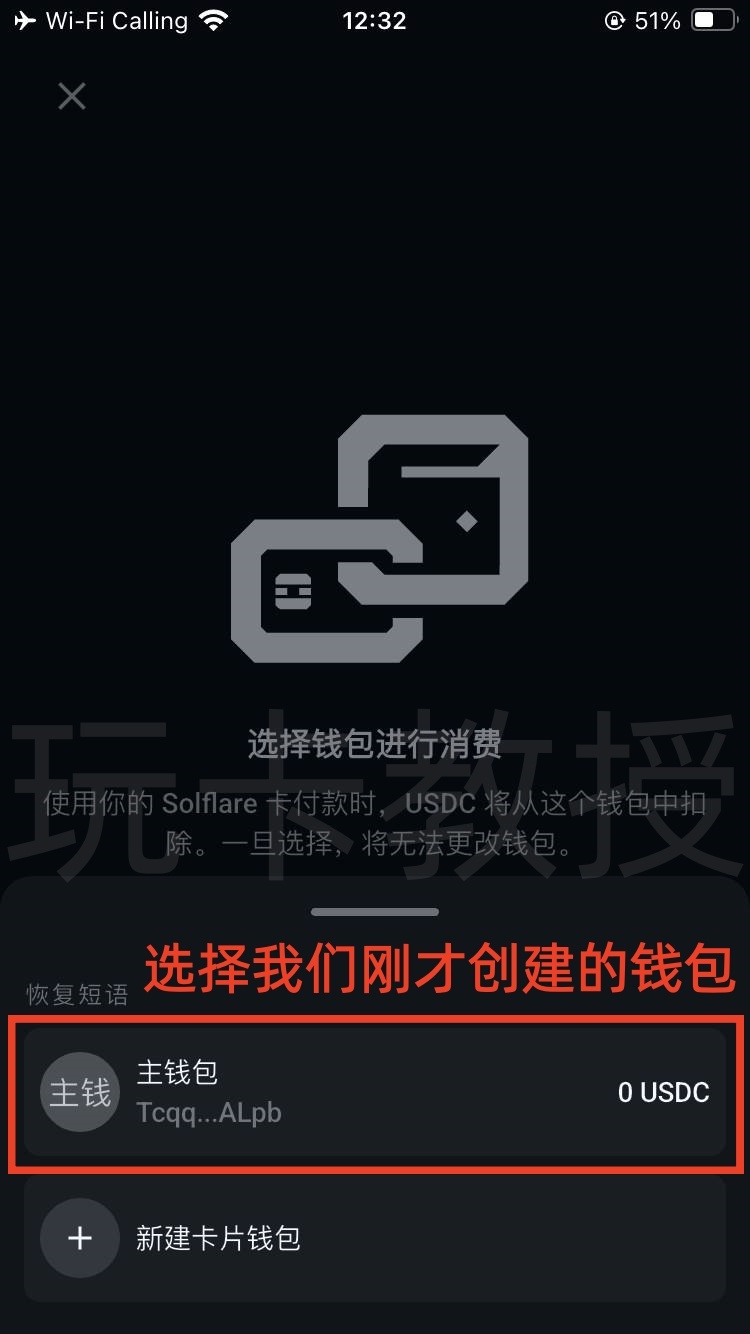Tap the bottom sheet drag handle
This screenshot has height=1334, width=750.
tap(375, 912)
